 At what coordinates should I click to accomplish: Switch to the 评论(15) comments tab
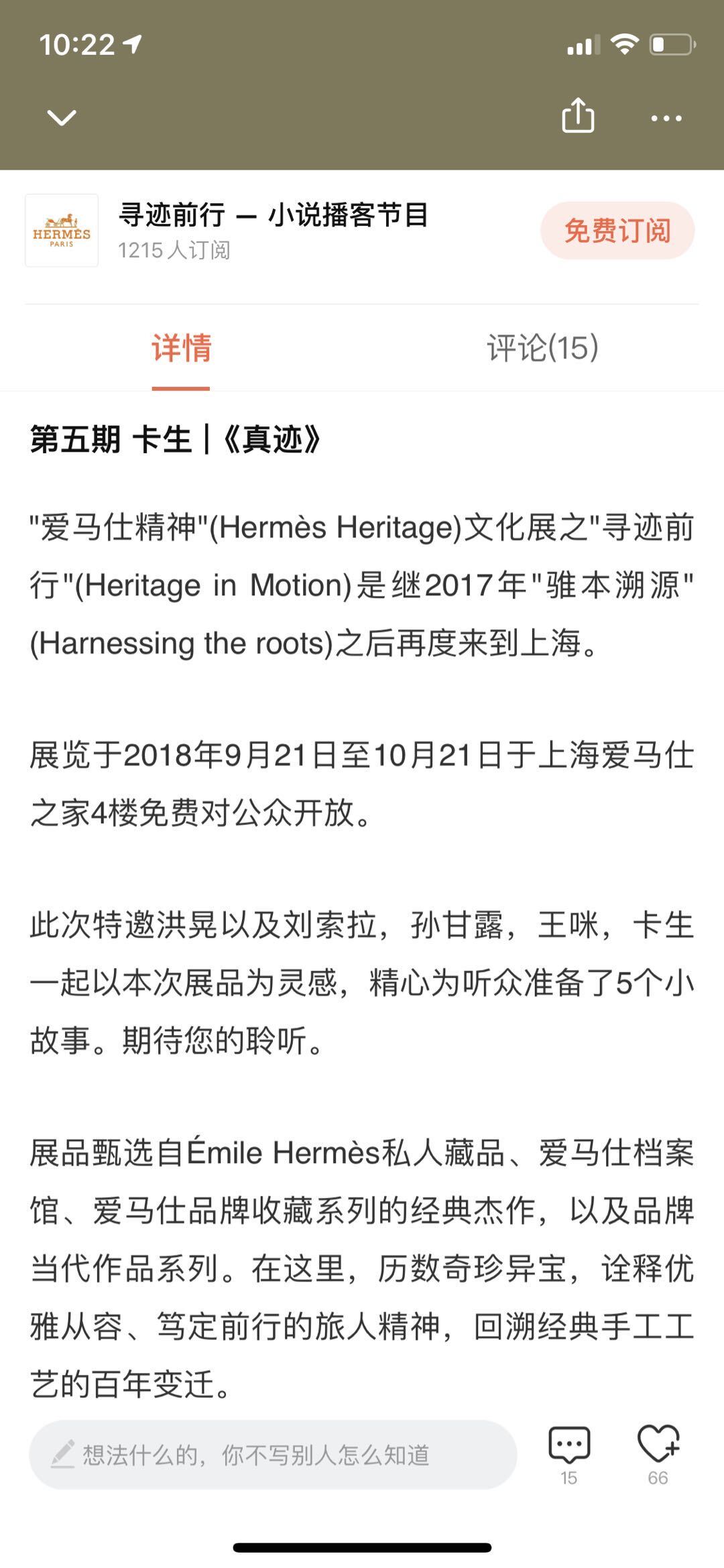(542, 349)
